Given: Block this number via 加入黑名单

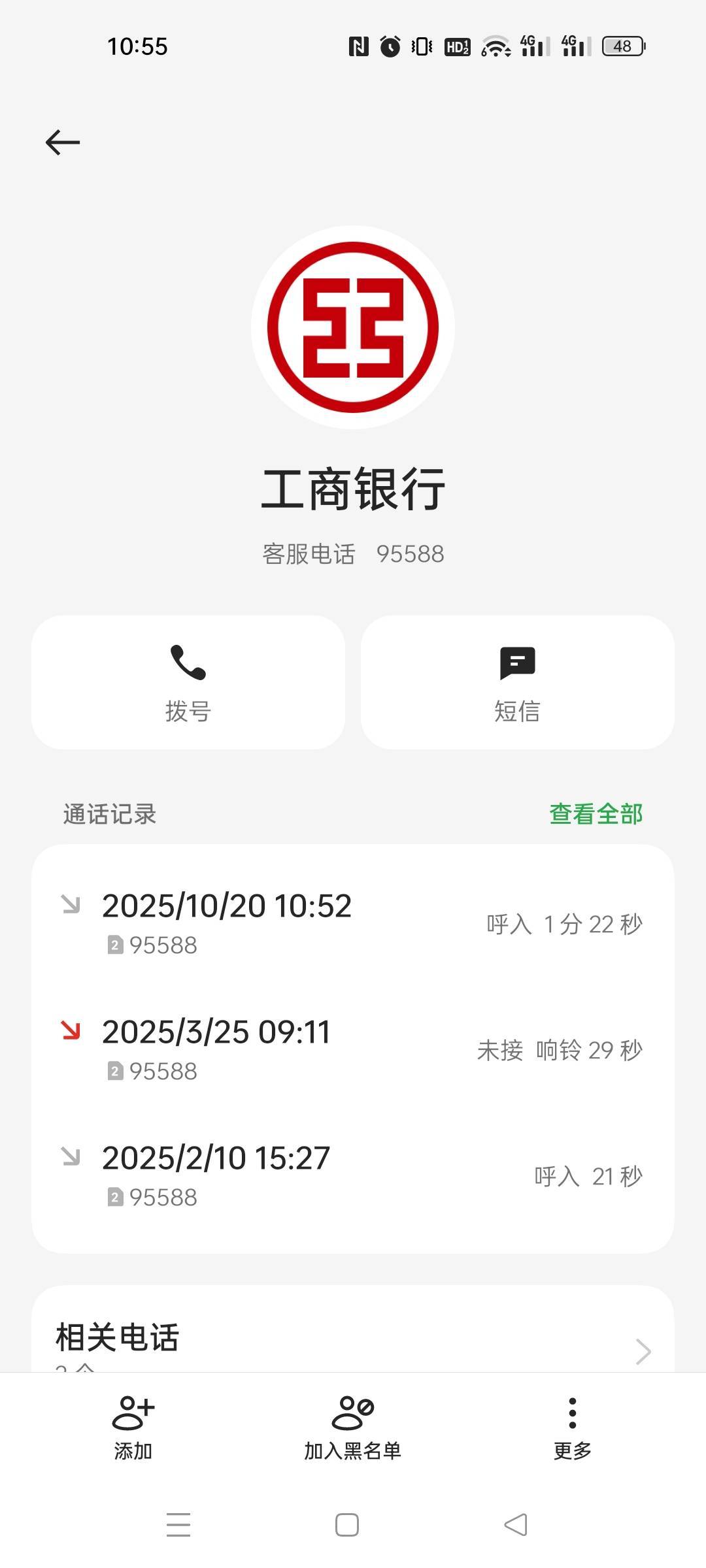Looking at the screenshot, I should click(352, 1428).
